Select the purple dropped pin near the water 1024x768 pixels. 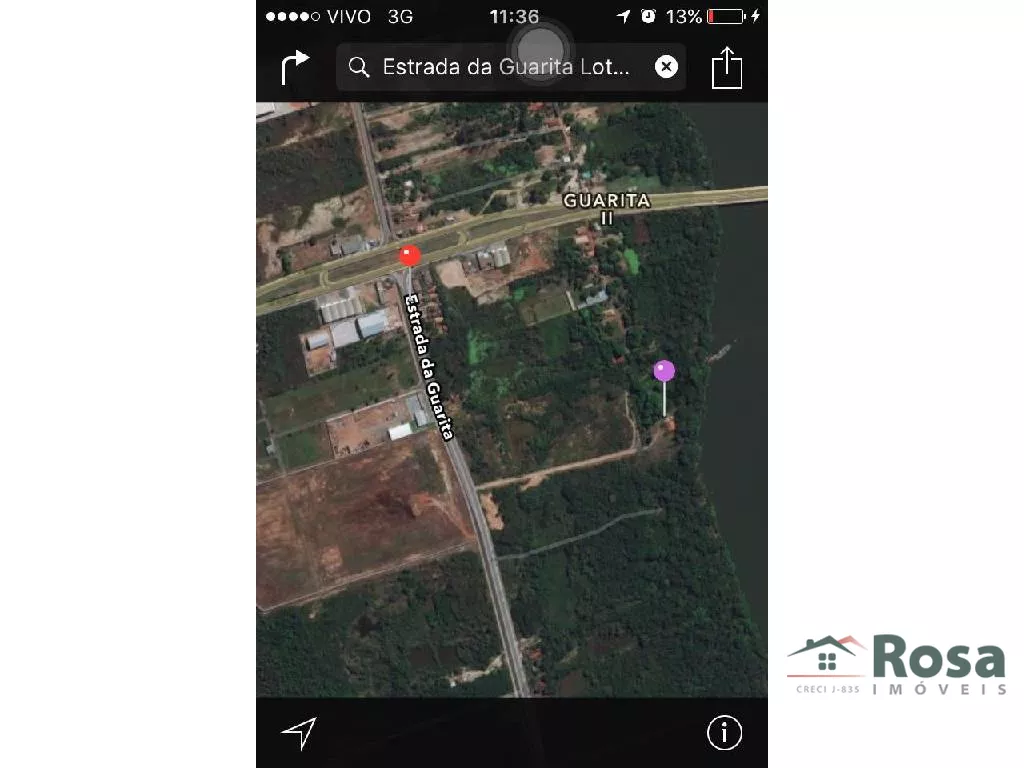pos(664,371)
